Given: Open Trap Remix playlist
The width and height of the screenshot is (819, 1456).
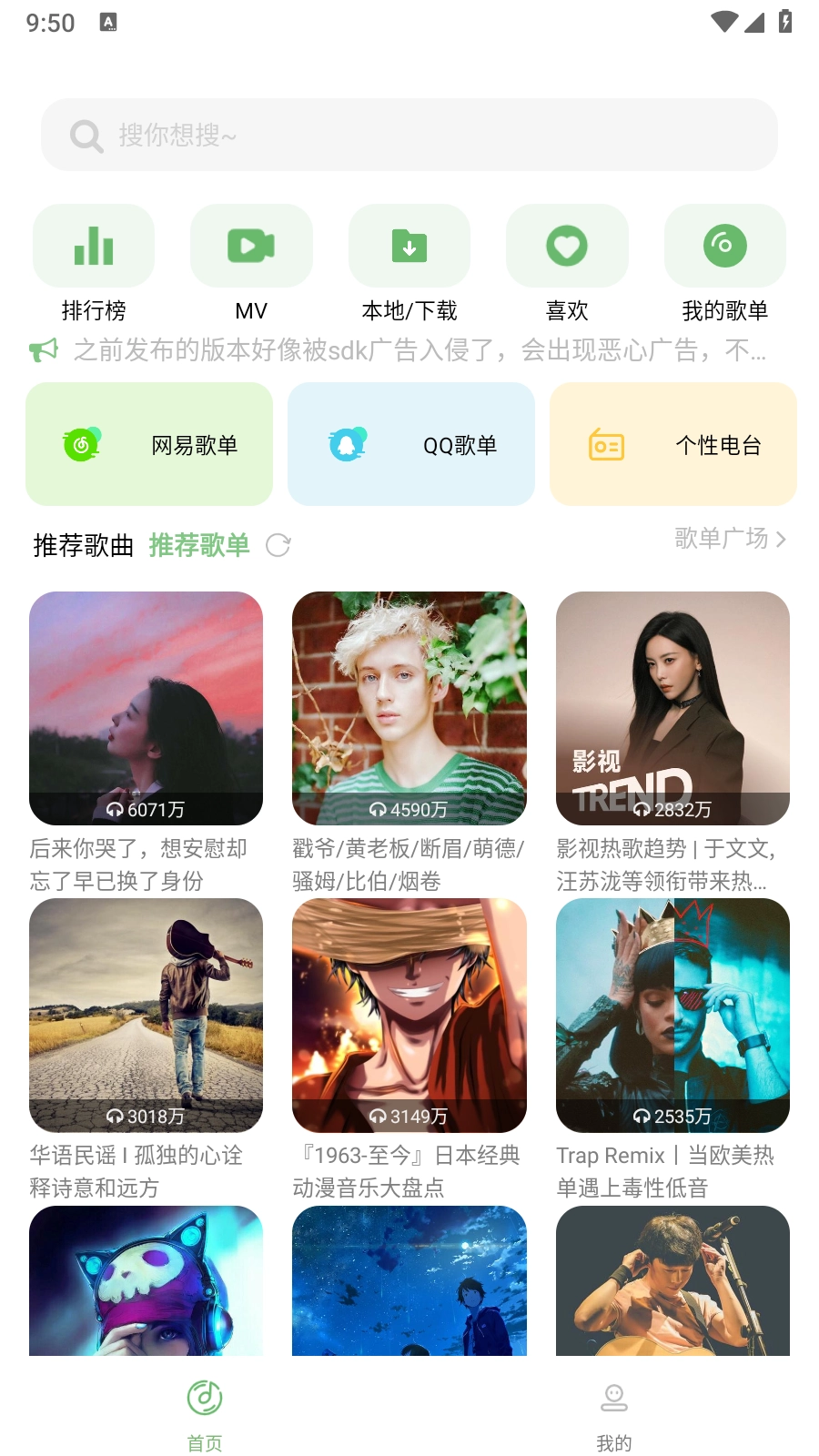Looking at the screenshot, I should point(672,1015).
